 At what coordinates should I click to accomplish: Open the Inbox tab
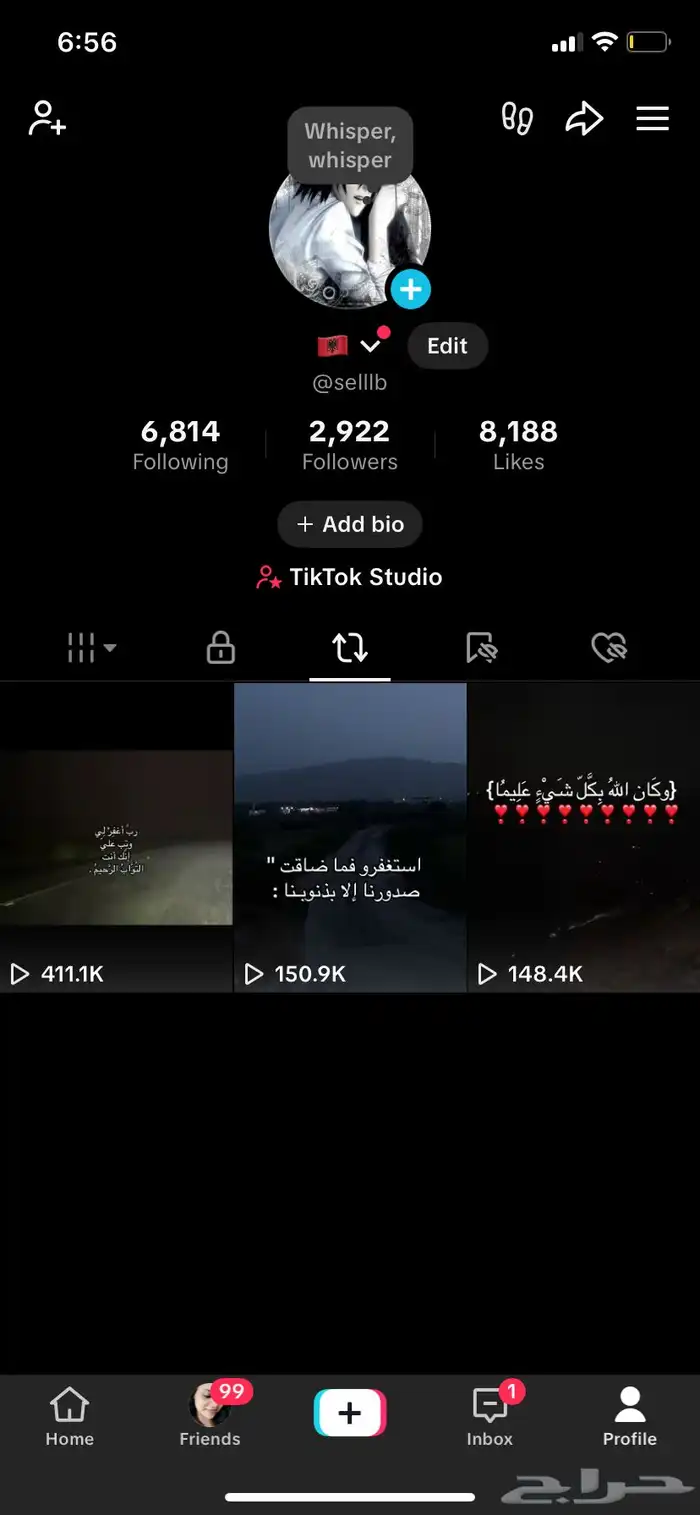click(489, 1417)
